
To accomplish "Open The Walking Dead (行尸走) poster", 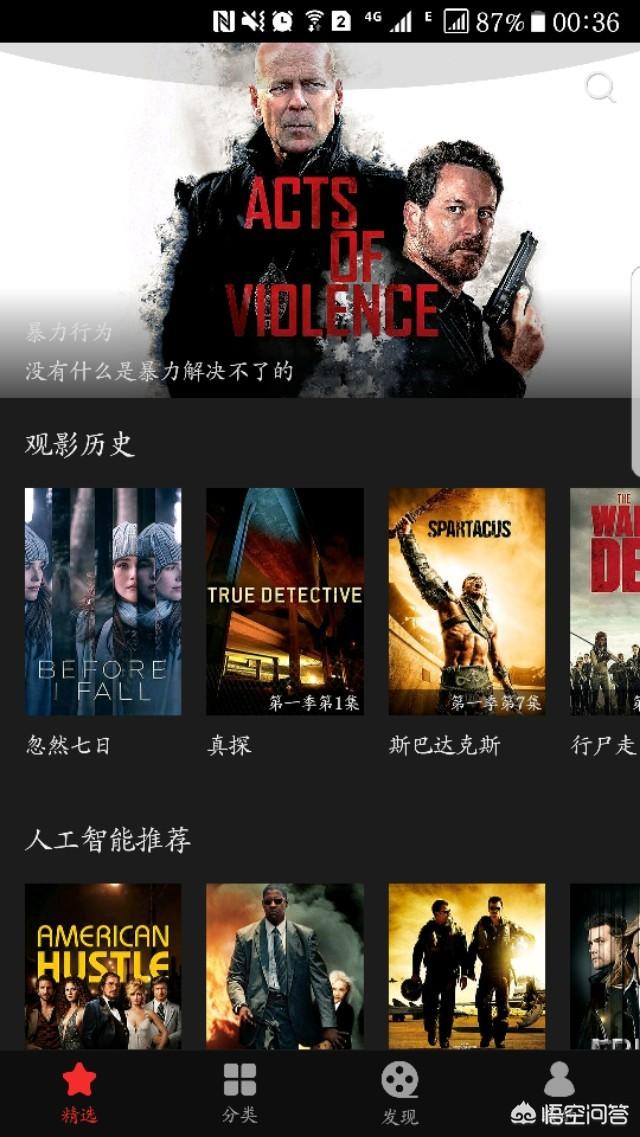I will (605, 602).
